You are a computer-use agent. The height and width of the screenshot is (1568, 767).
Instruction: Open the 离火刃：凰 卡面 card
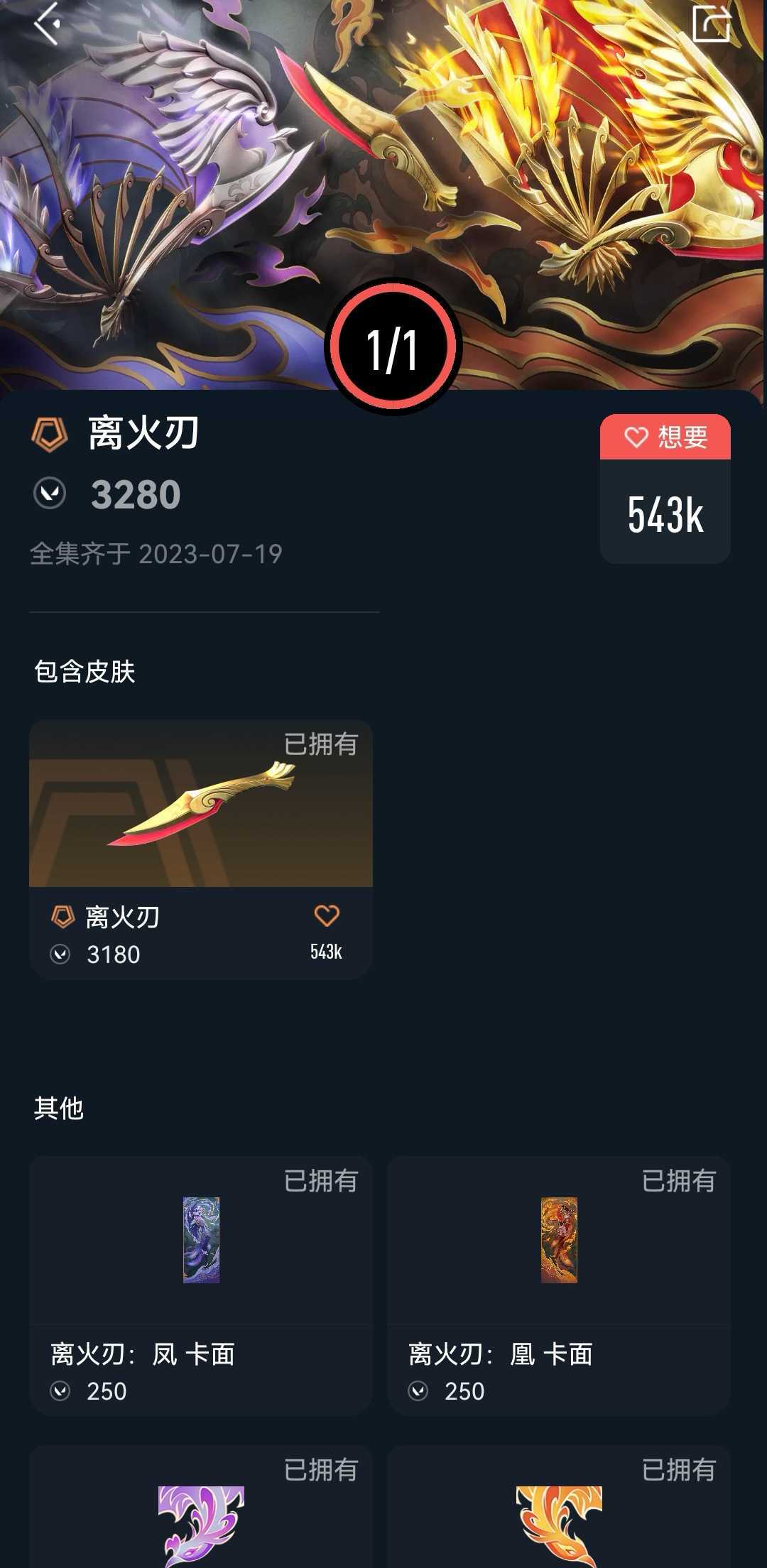tap(559, 1285)
